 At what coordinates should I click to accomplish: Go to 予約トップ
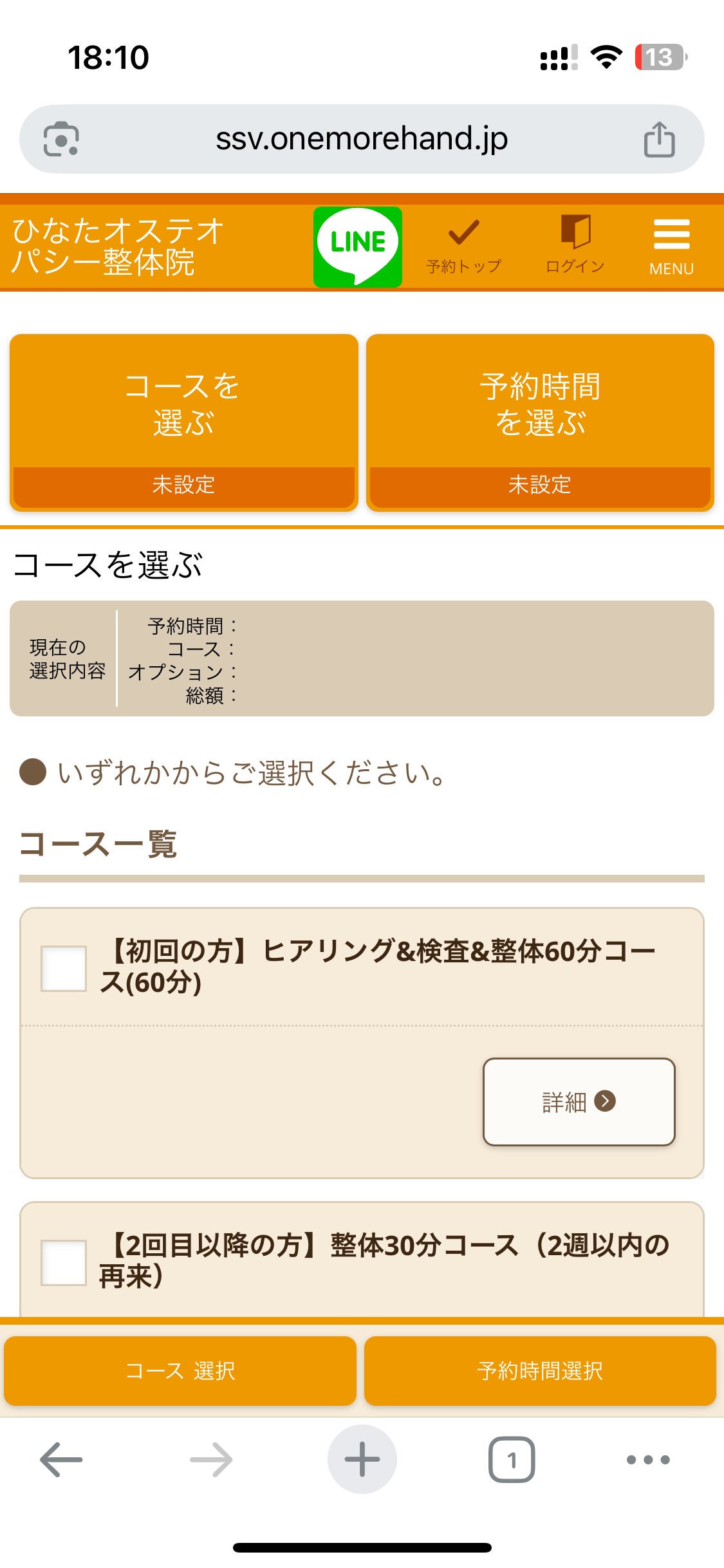point(463,247)
